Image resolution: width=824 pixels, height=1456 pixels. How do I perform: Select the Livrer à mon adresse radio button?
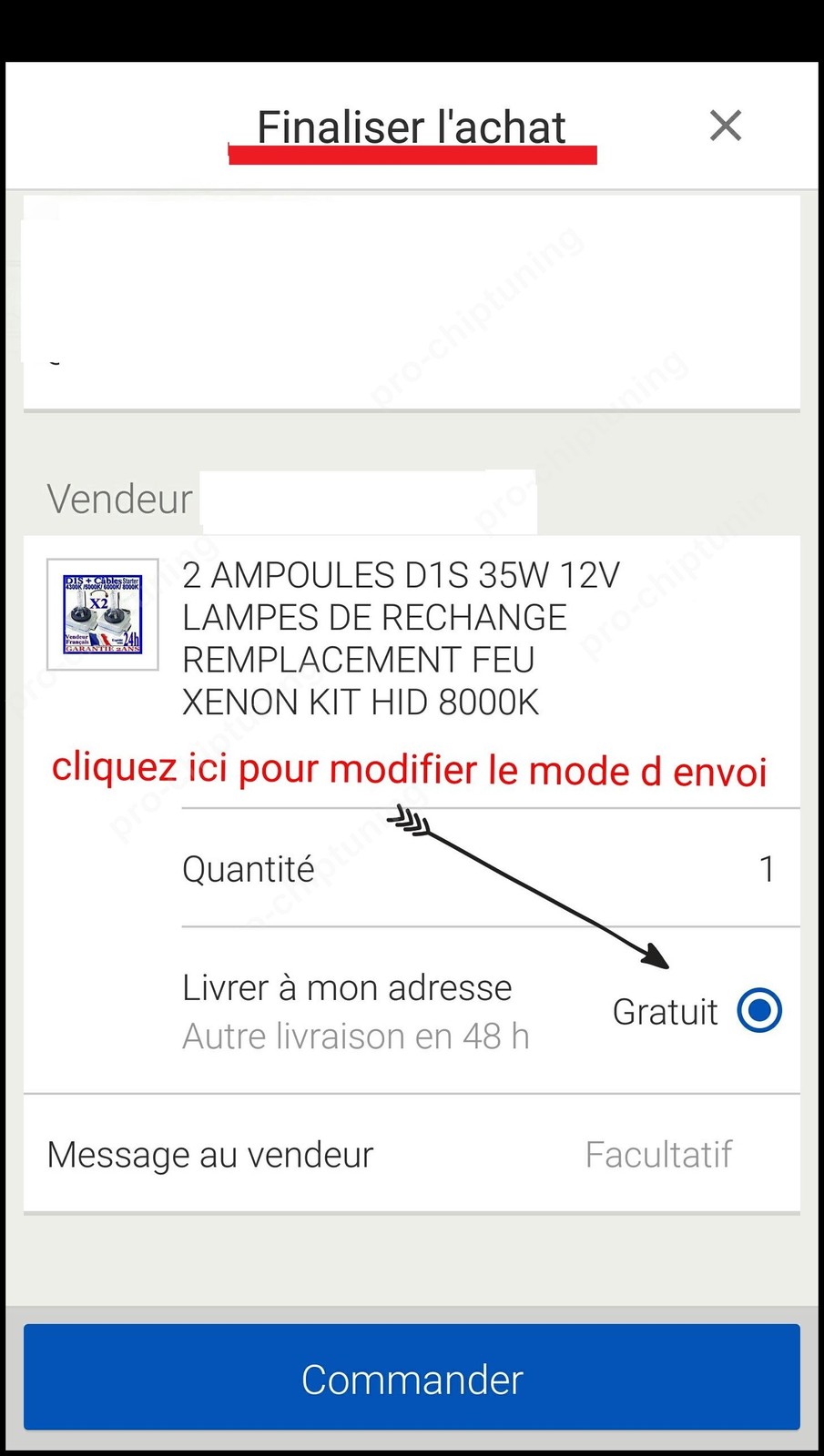pos(759,1010)
